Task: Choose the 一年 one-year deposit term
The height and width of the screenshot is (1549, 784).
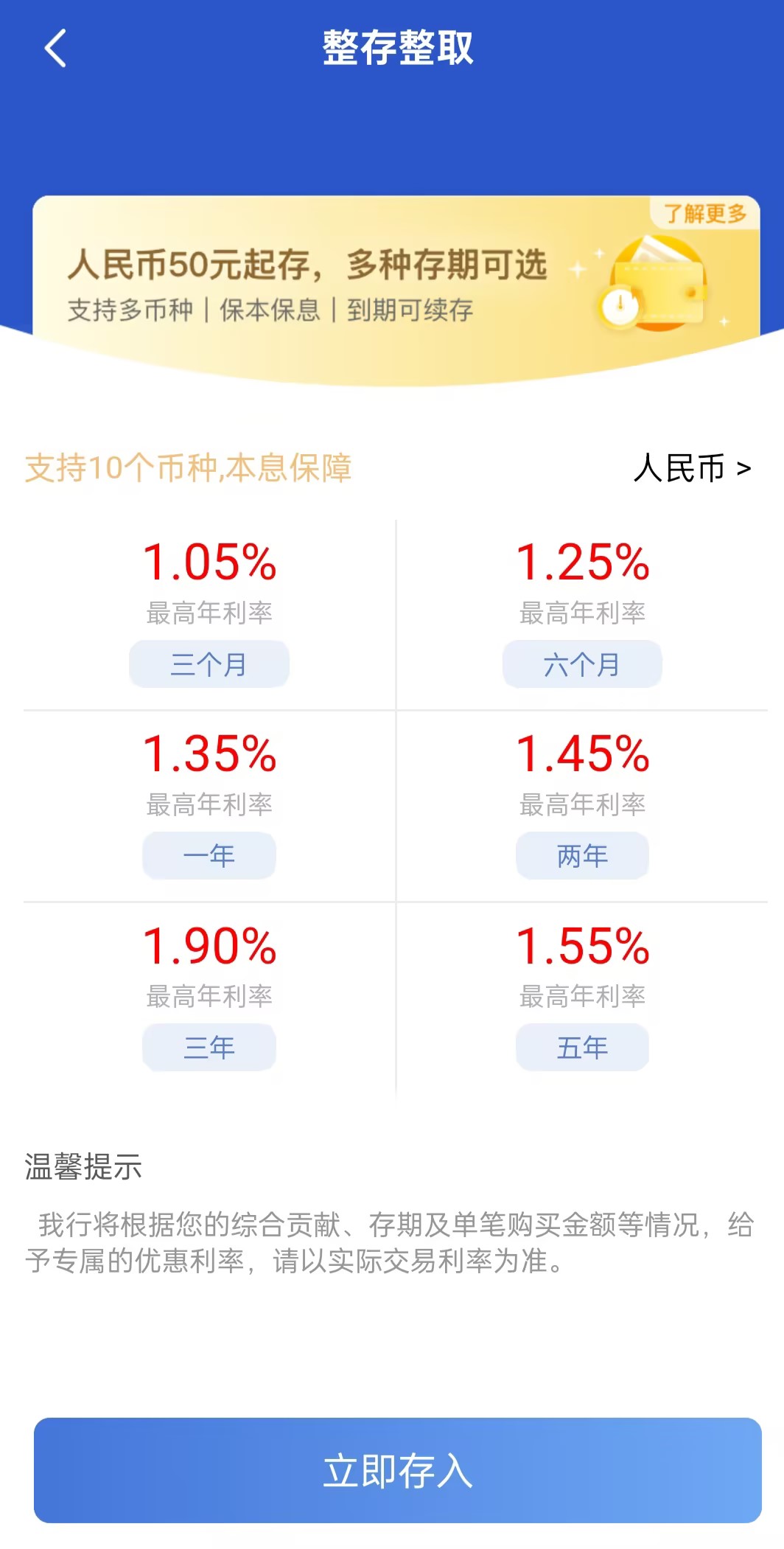Action: click(209, 855)
